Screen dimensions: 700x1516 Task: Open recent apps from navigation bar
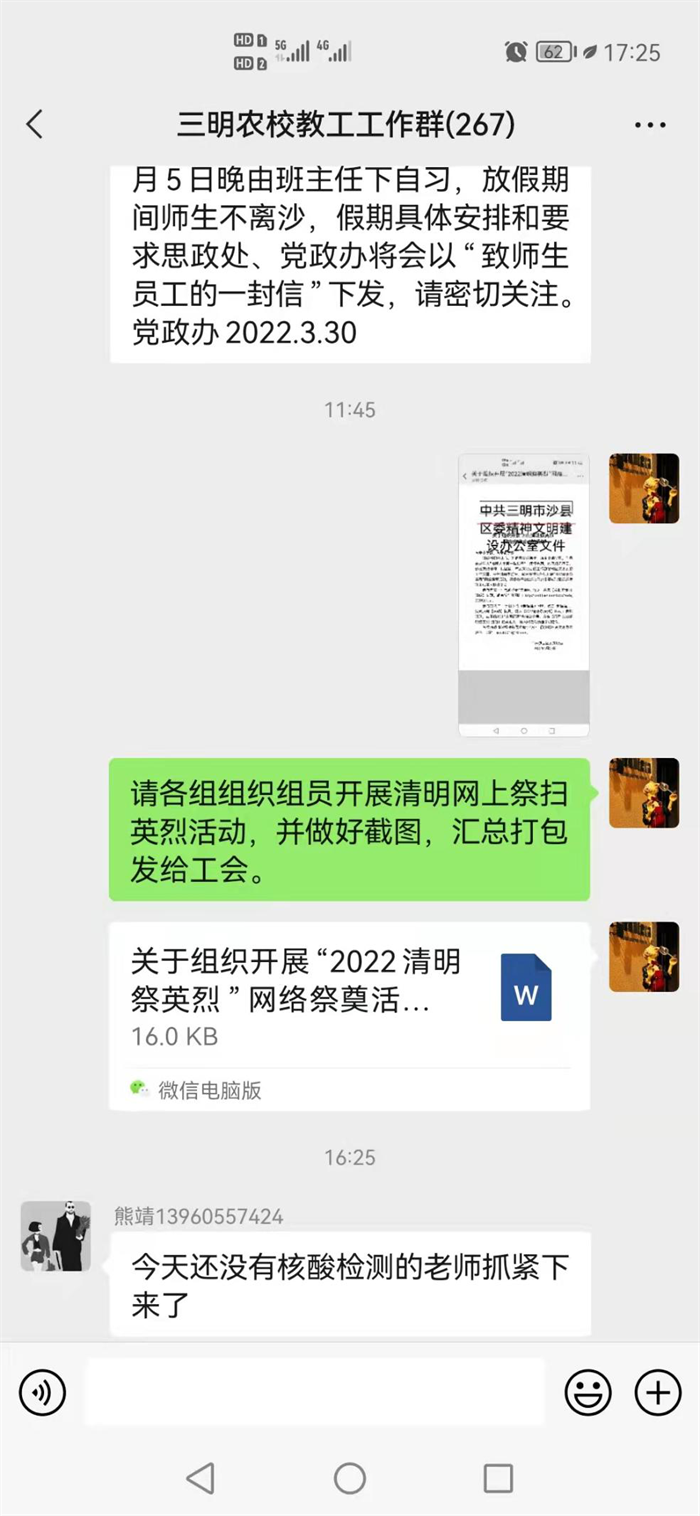click(x=498, y=1478)
